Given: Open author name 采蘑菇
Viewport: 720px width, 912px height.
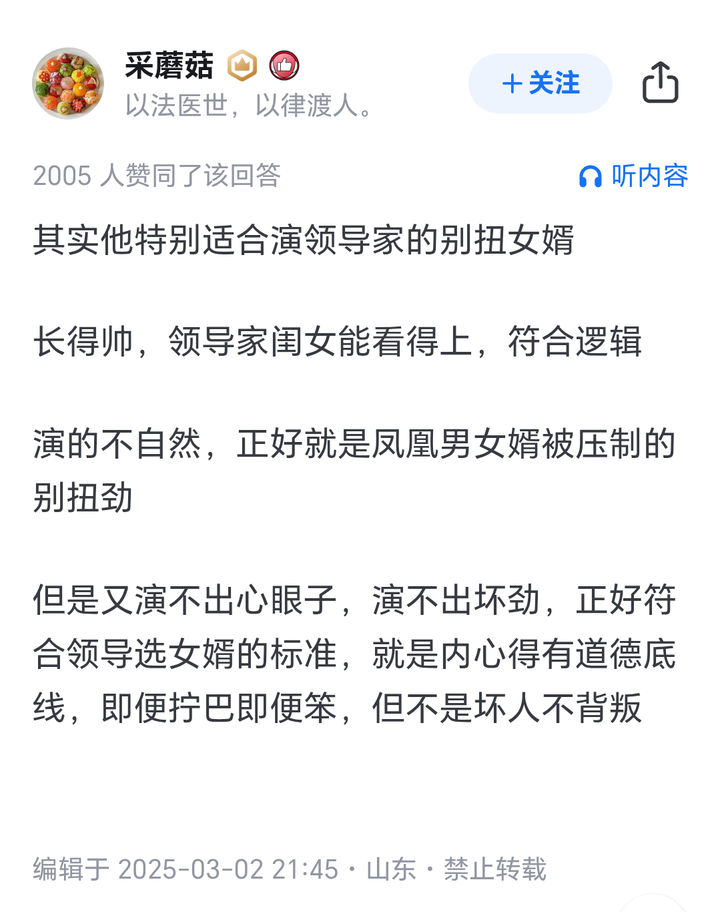Looking at the screenshot, I should tap(168, 66).
